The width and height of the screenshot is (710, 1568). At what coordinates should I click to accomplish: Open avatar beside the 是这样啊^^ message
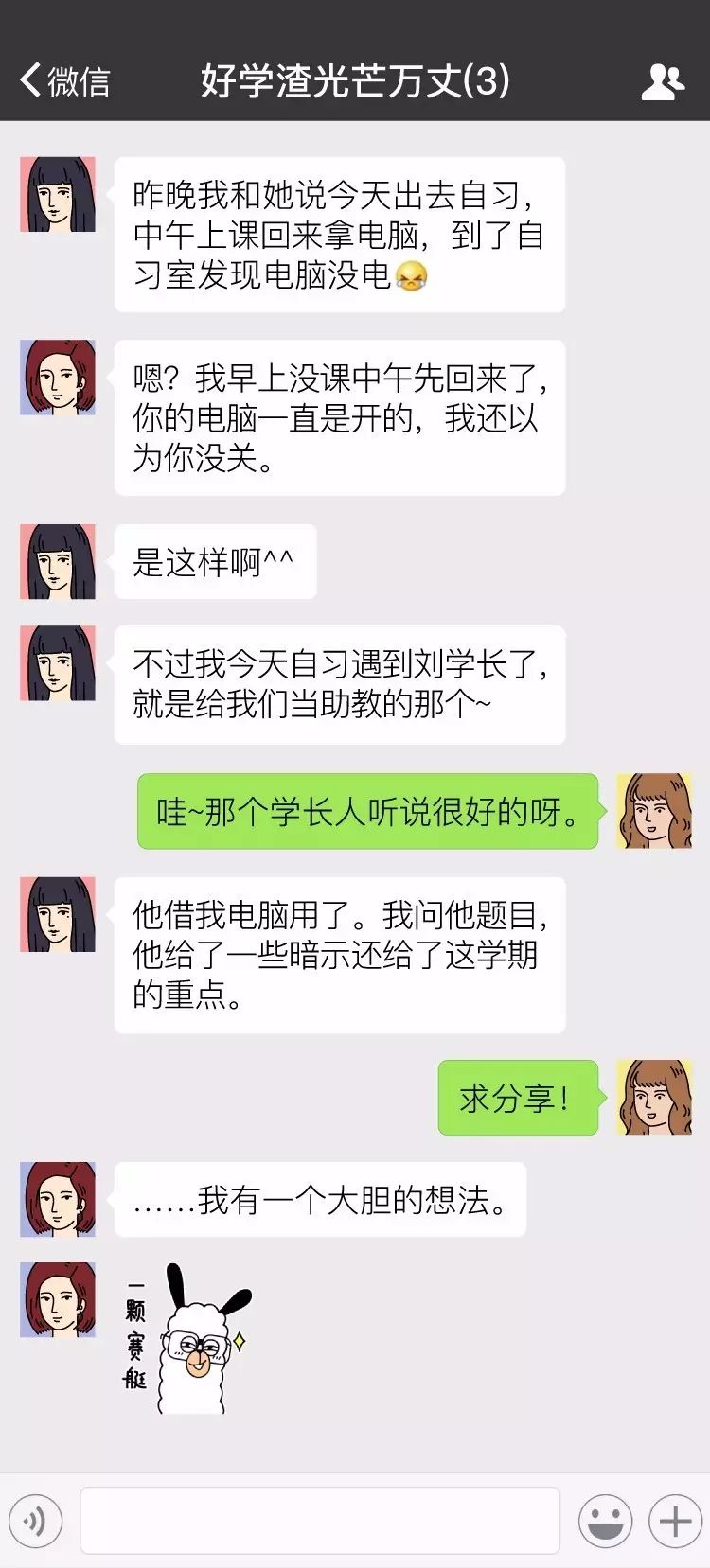point(58,561)
